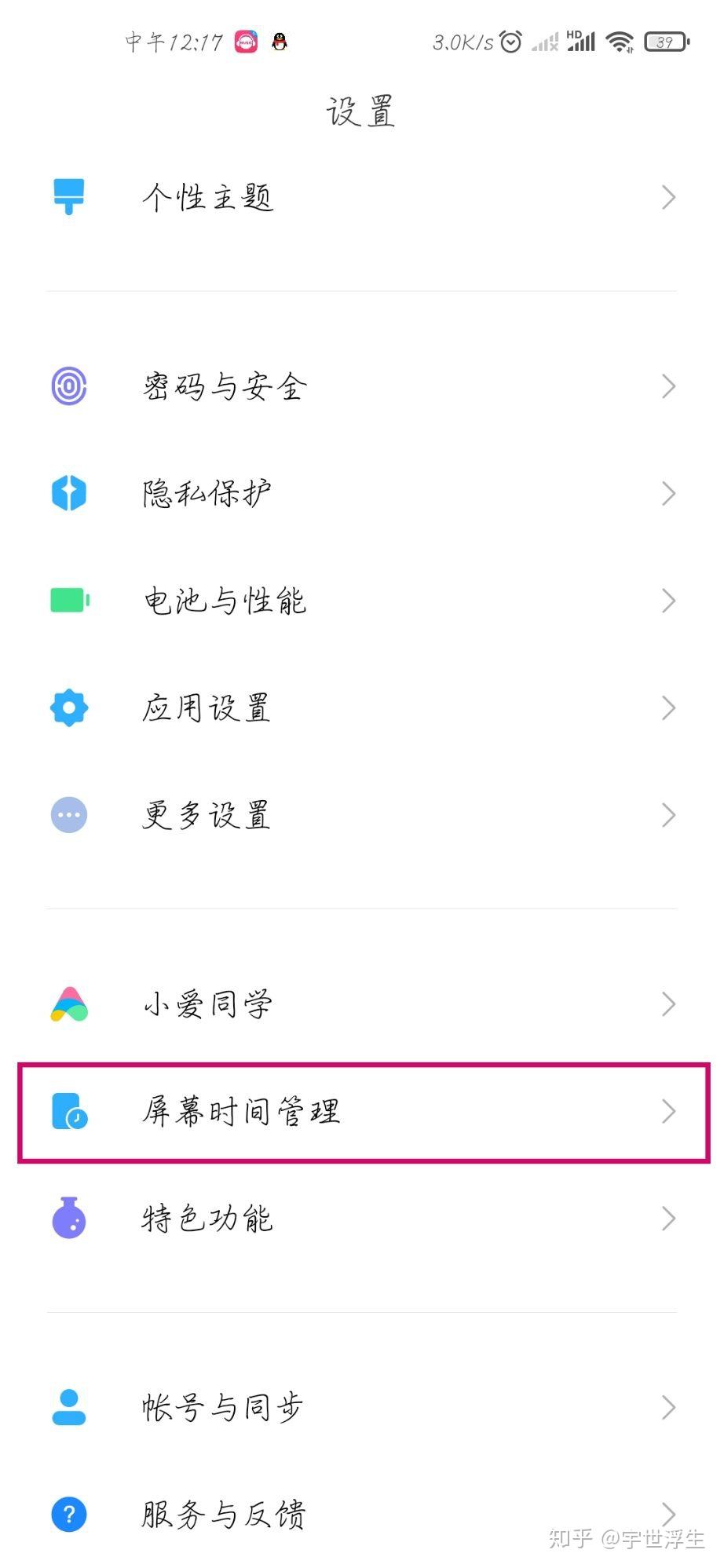Open the 应用设置 menu entry
The width and height of the screenshot is (724, 1568).
coord(314,707)
